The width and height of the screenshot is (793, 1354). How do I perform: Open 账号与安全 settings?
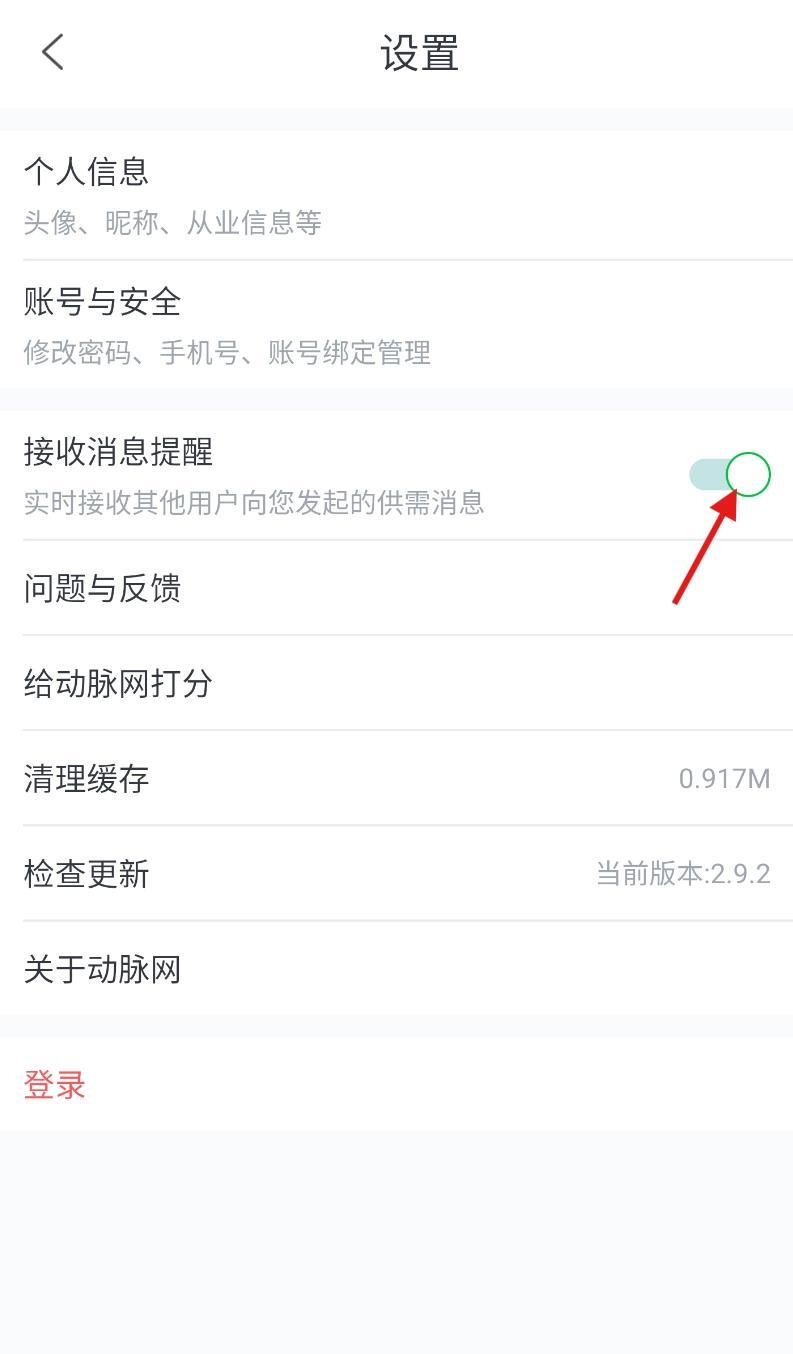(x=396, y=325)
